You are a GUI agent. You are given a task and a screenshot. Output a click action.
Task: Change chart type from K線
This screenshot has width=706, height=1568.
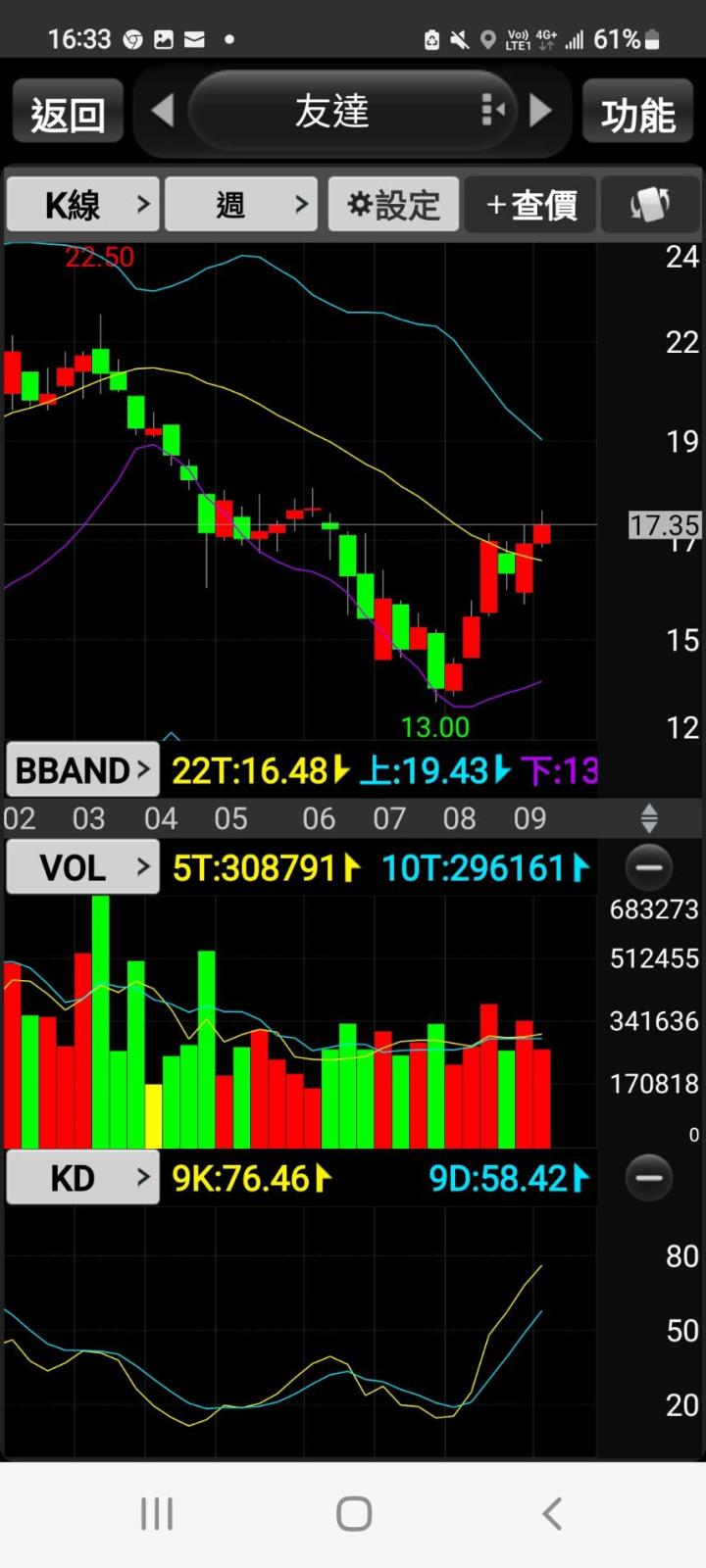(82, 205)
